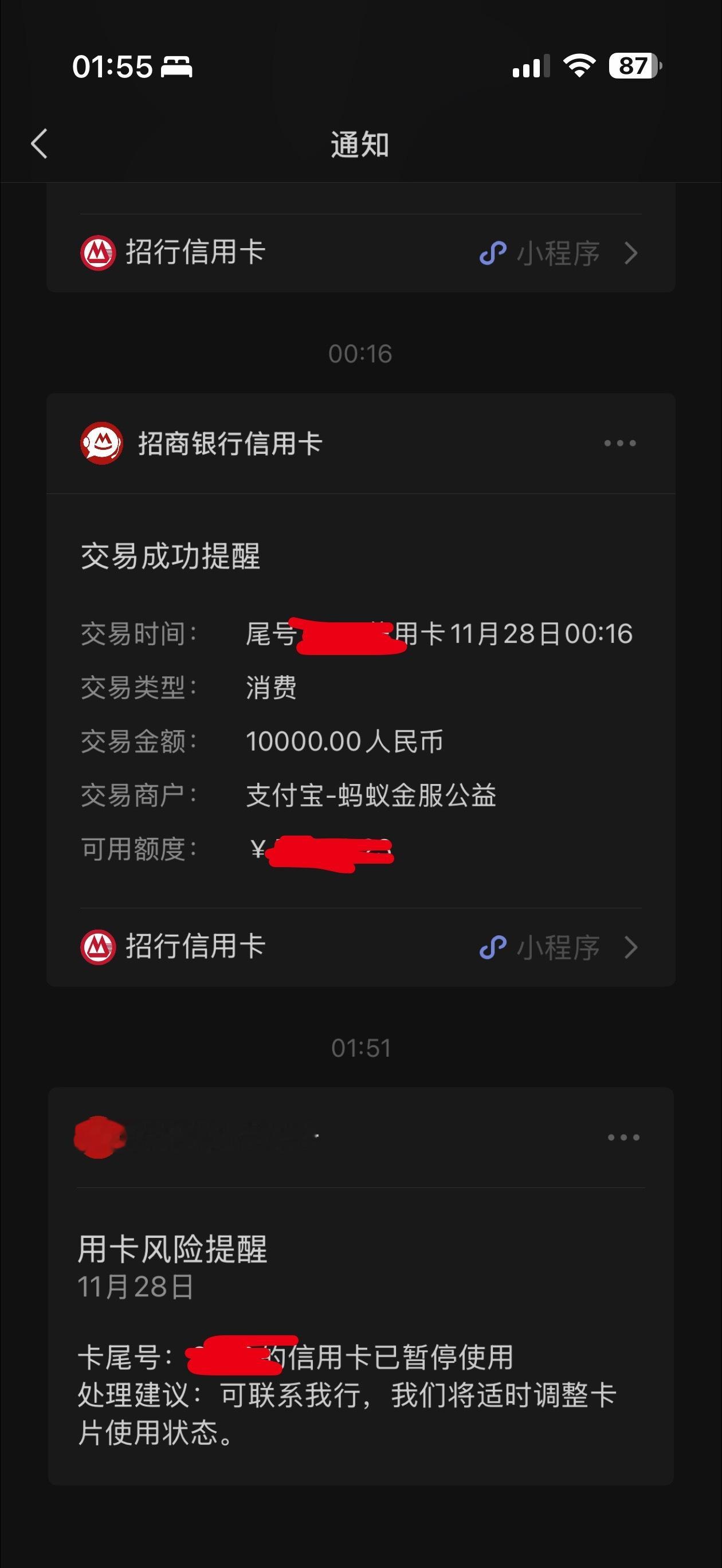Tap the mini program chain icon below transaction details
Image resolution: width=722 pixels, height=1568 pixels.
point(495,947)
